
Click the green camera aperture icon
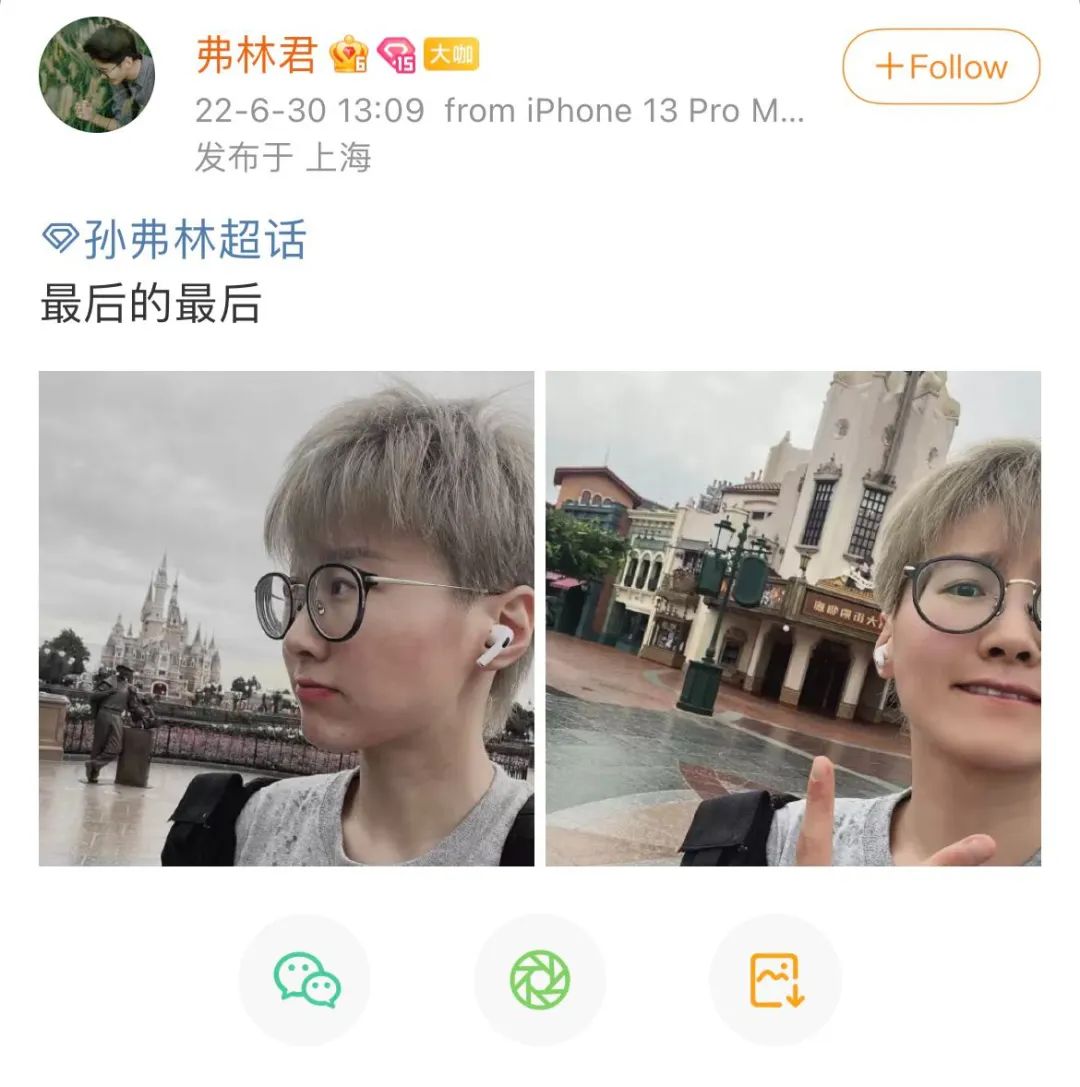click(x=539, y=983)
